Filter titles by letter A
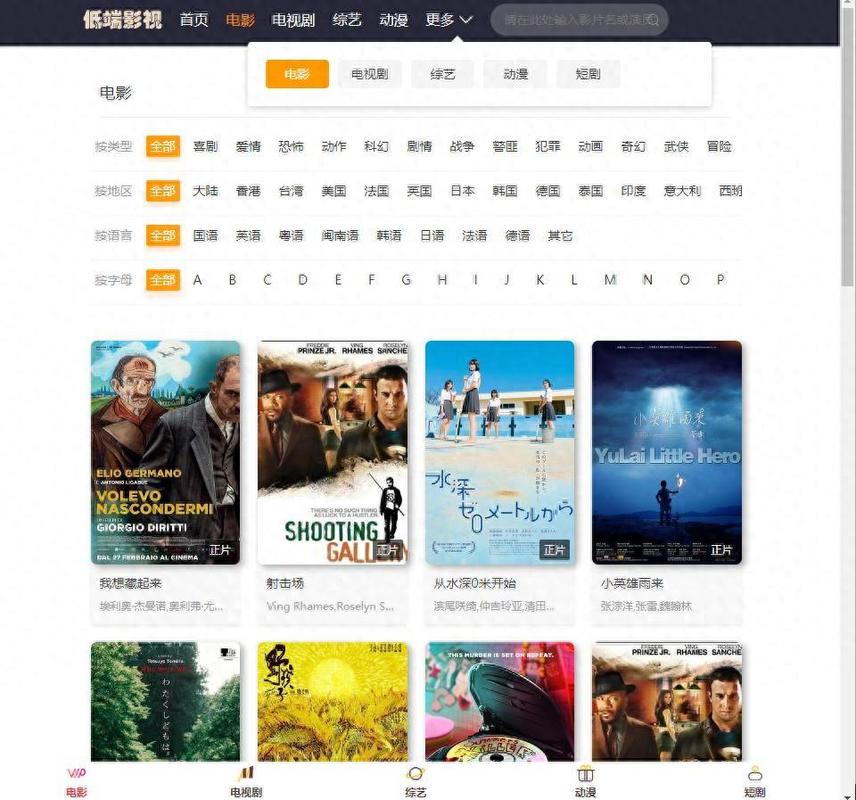This screenshot has width=856, height=800. point(198,280)
